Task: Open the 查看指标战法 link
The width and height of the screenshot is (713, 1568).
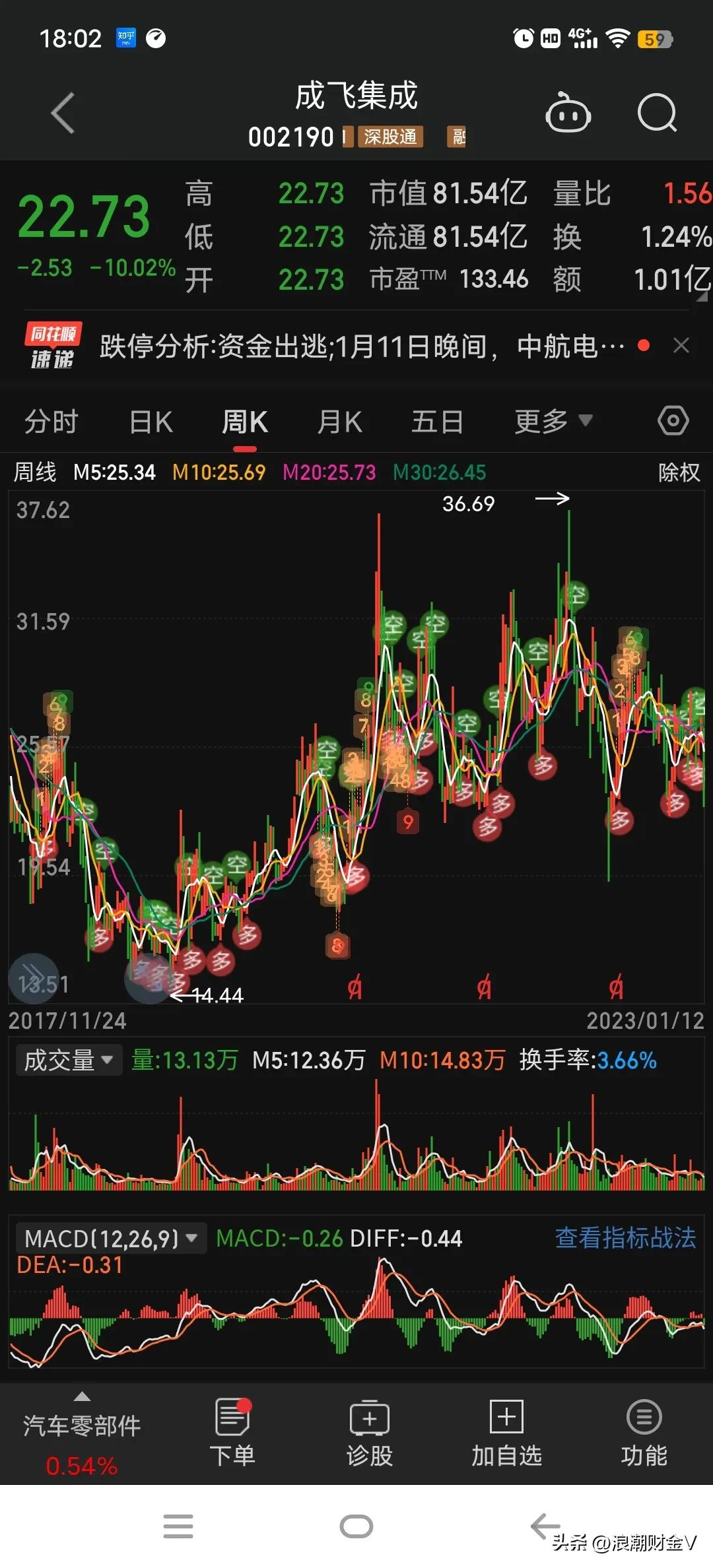Action: click(x=625, y=1237)
